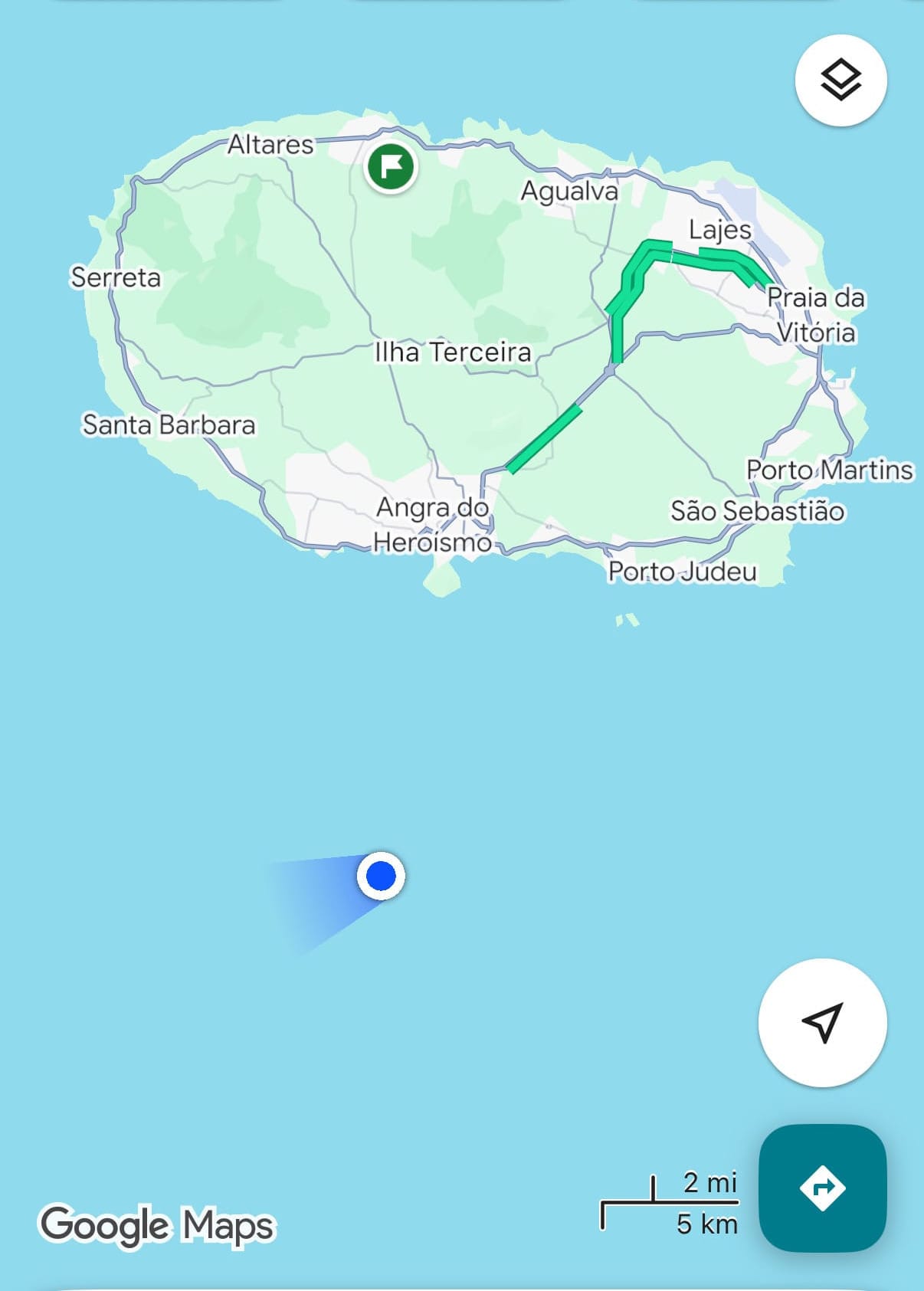Screen dimensions: 924x1291
Task: Select the Praia da Vitória label
Action: (x=815, y=315)
